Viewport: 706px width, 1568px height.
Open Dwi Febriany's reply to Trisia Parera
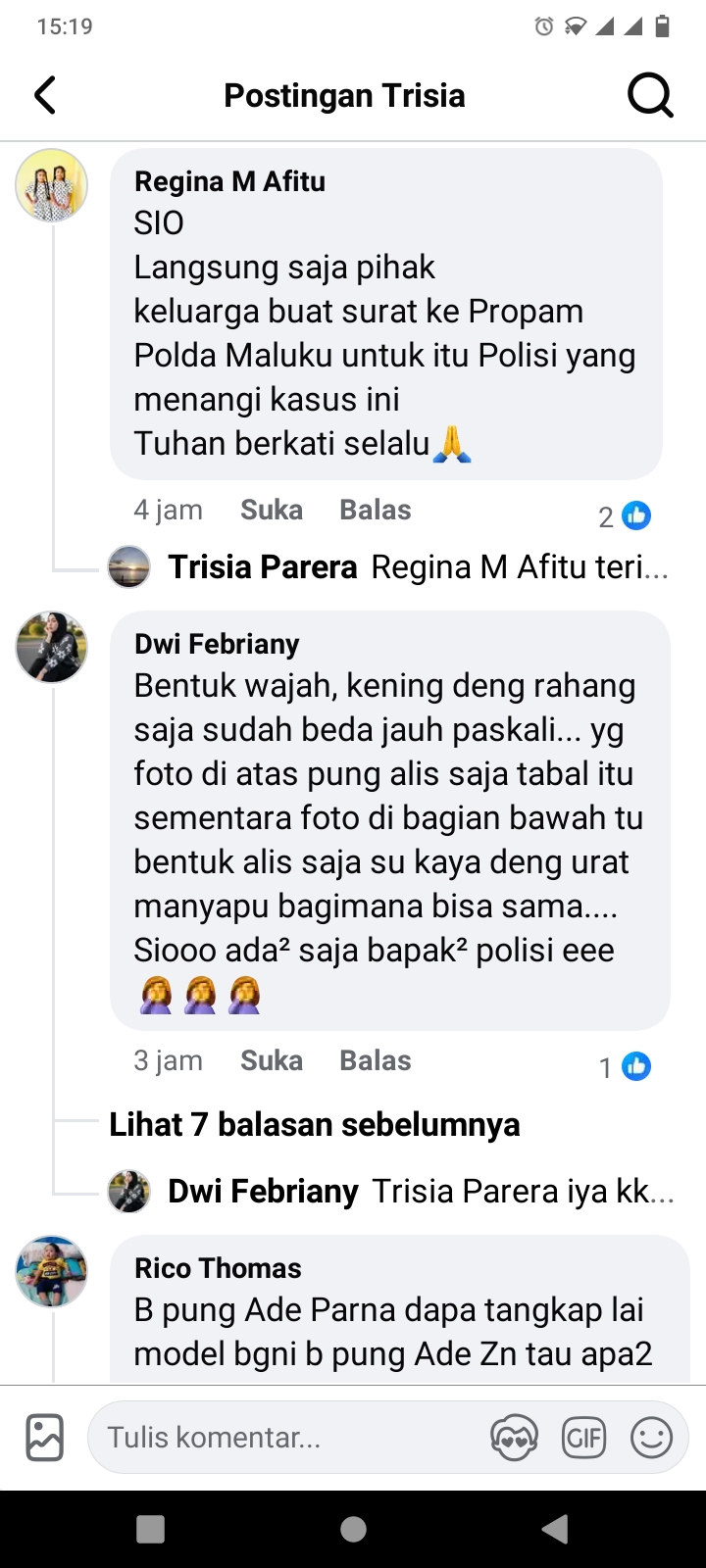[420, 1192]
